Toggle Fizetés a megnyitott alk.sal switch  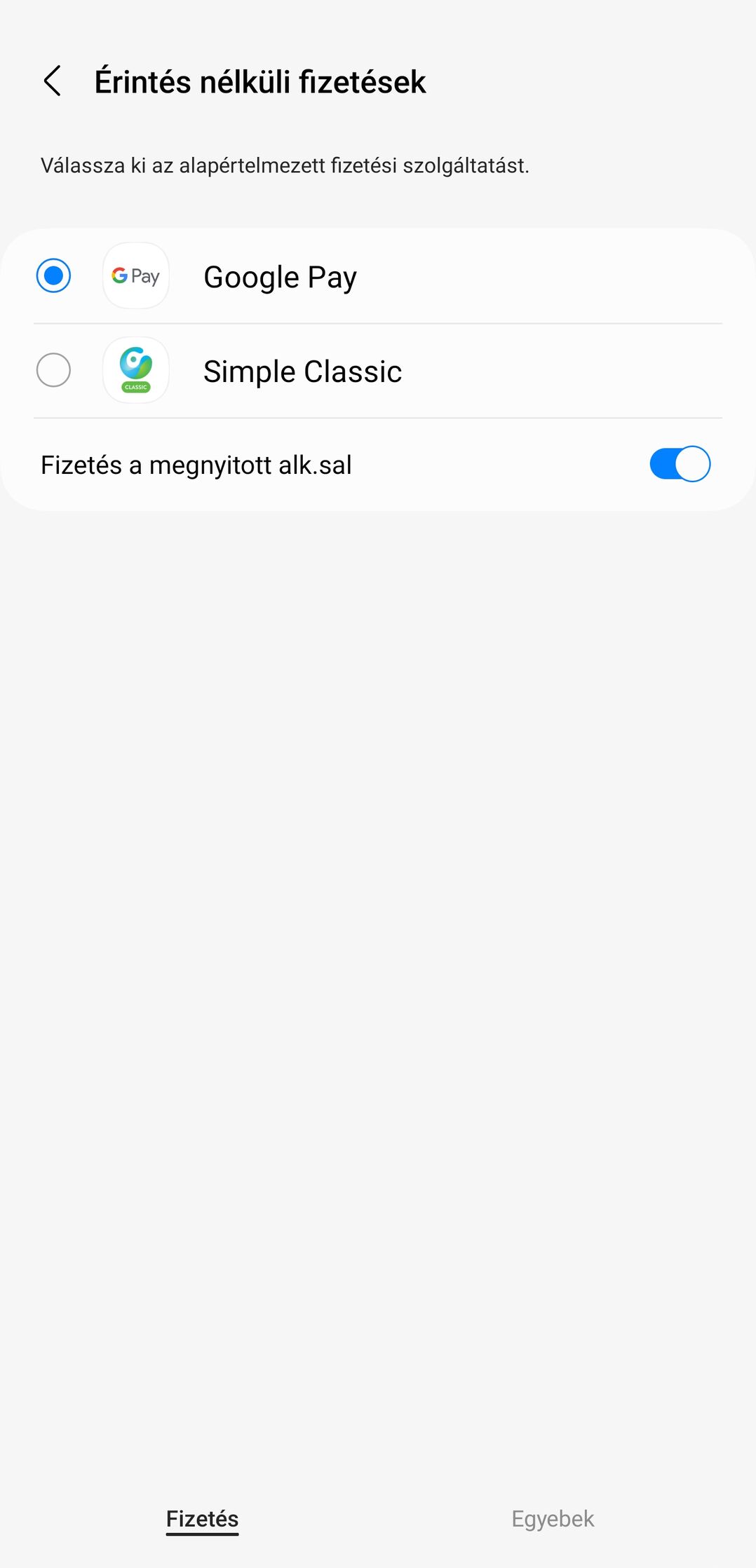[680, 464]
